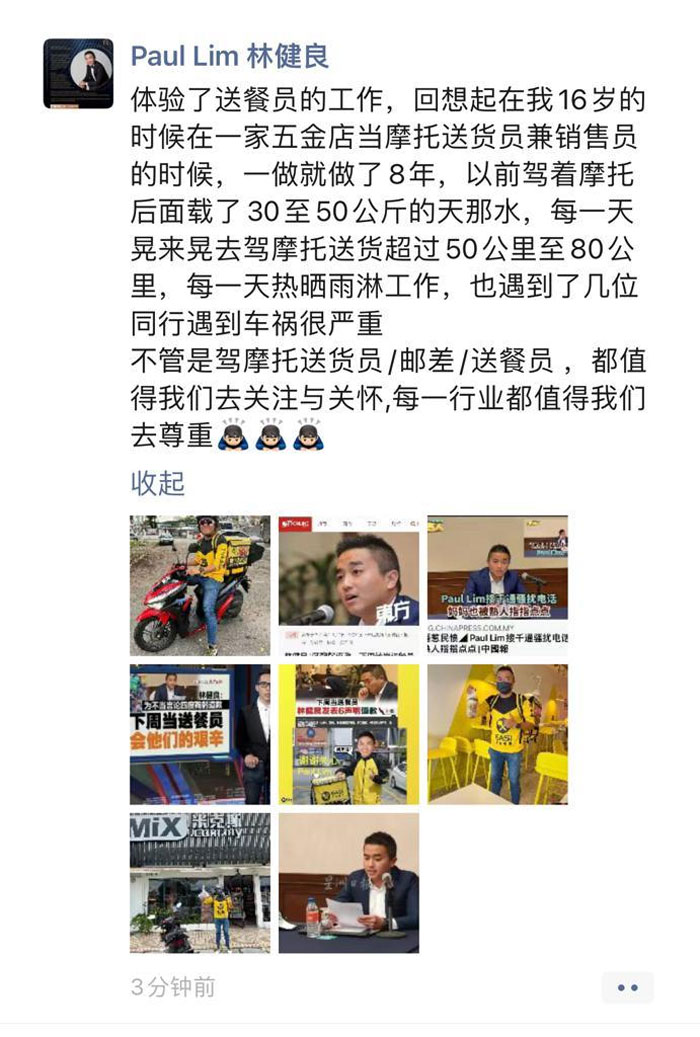Viewport: 700px width, 1037px height.
Task: Open the Paul Lim 林健良 profile name
Action: 229,56
